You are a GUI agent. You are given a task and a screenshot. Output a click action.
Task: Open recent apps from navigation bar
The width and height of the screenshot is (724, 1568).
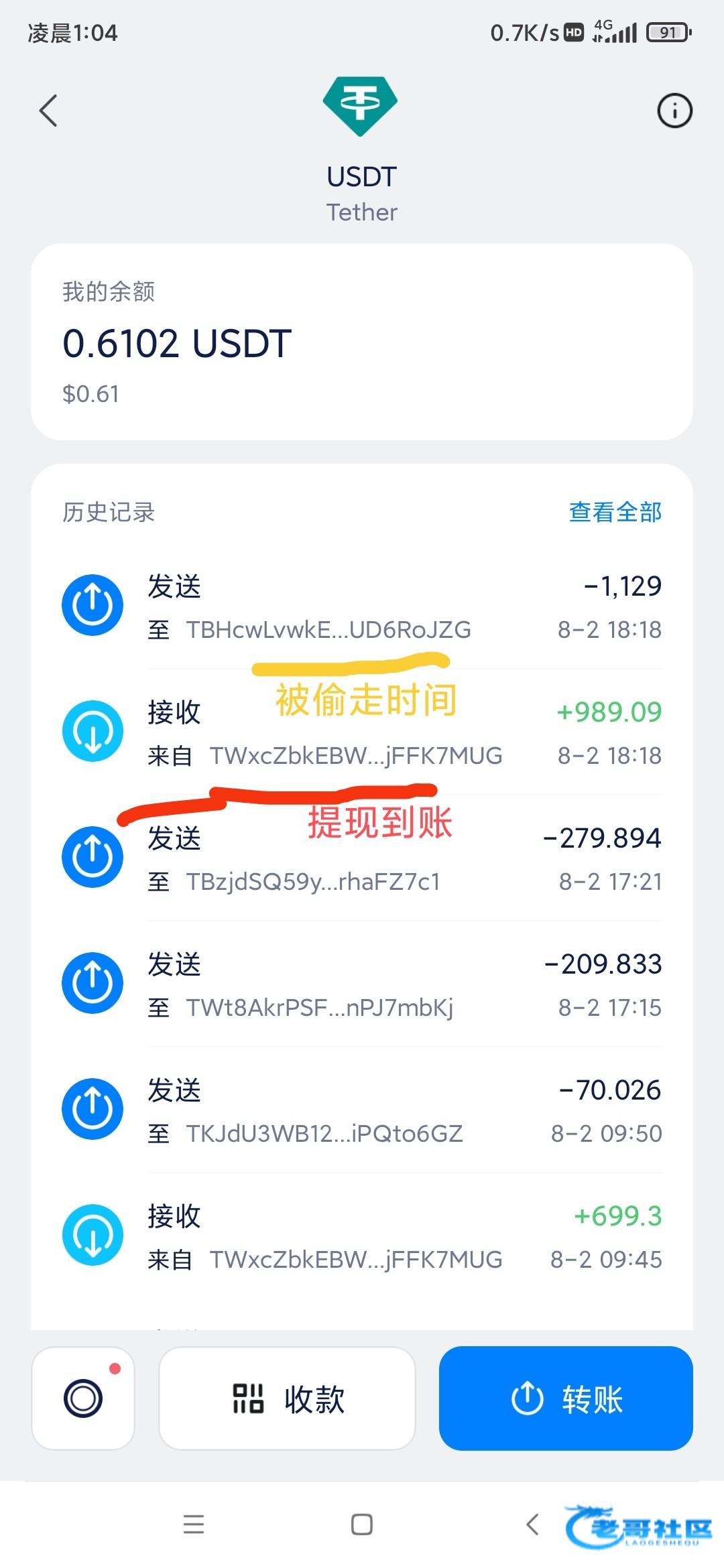(194, 1525)
